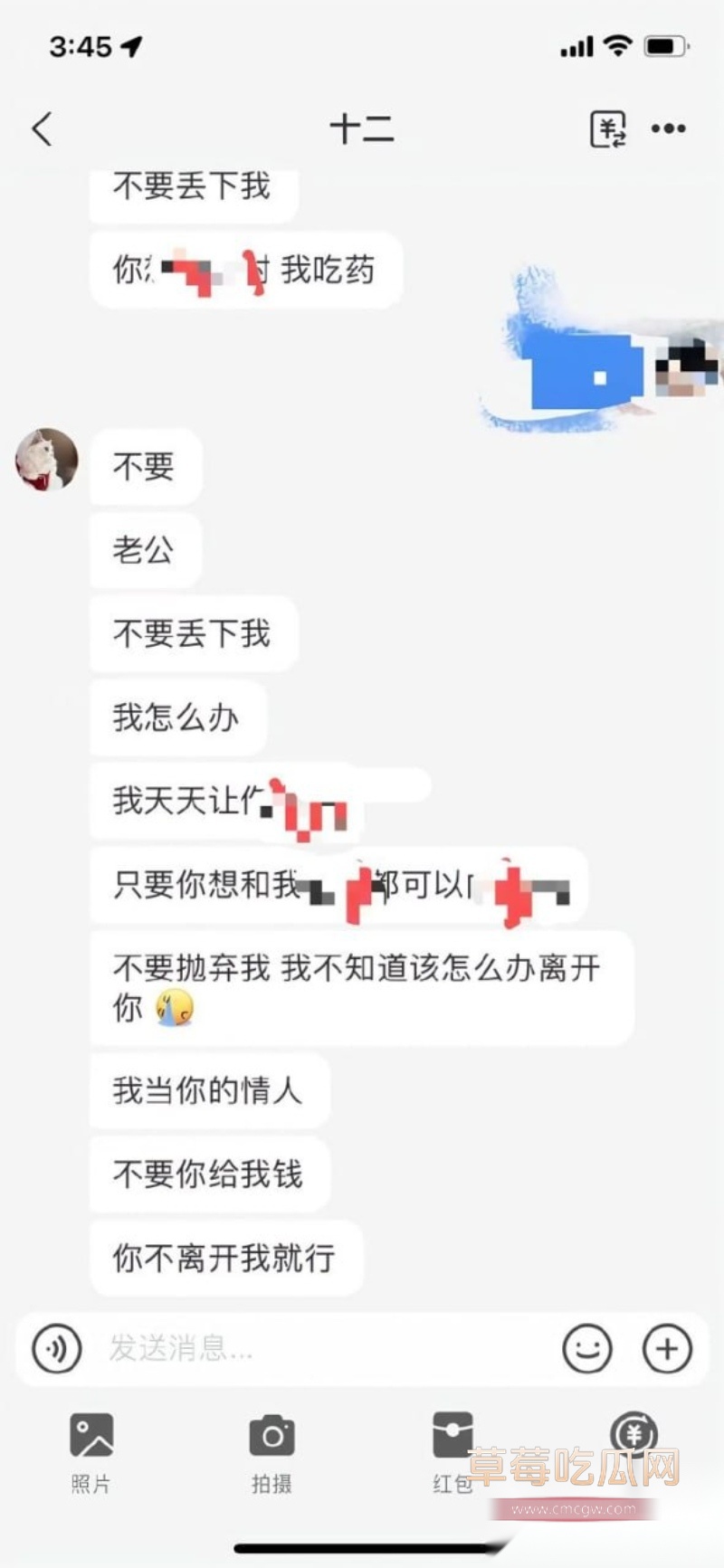The image size is (724, 1568).
Task: Tap the chat title 十二
Action: (x=362, y=128)
